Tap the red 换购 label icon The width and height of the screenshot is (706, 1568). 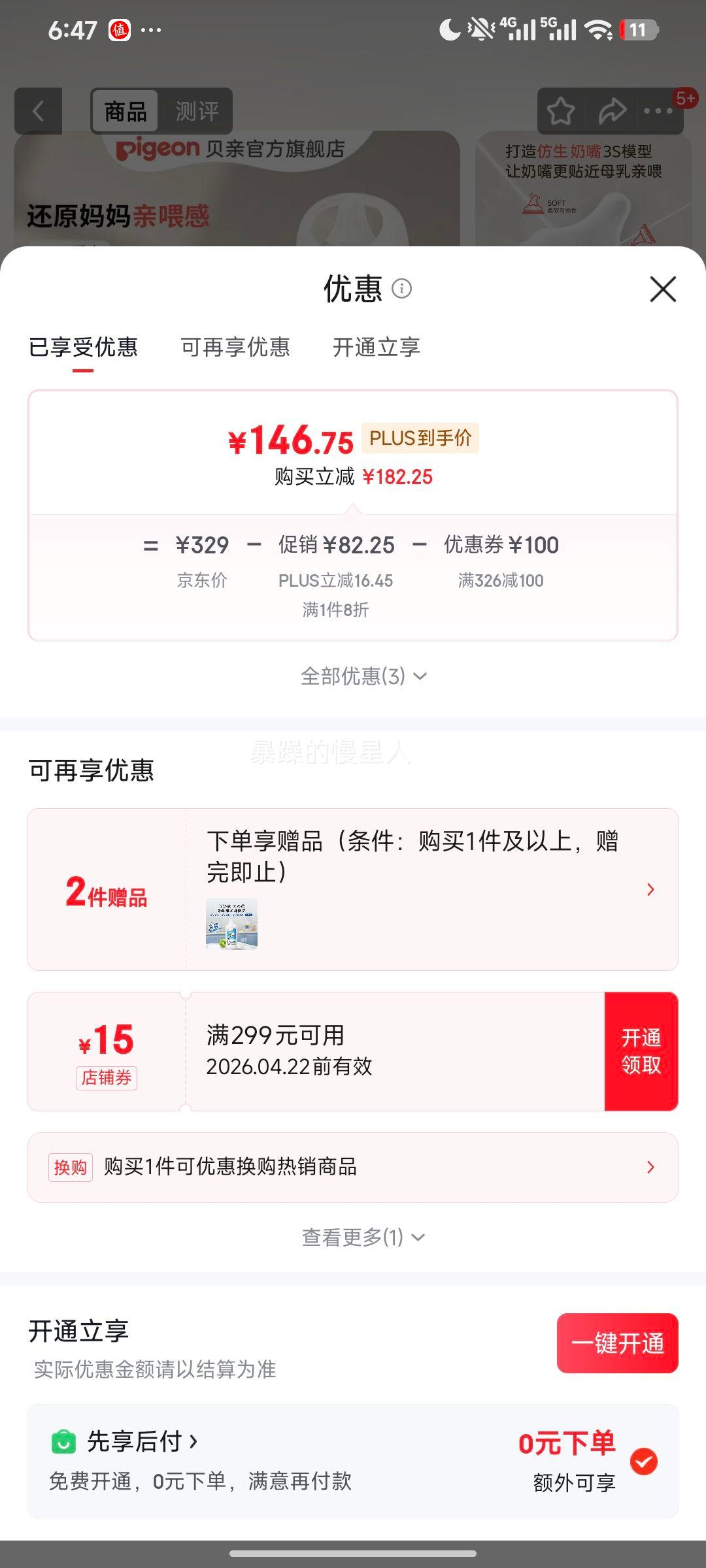[71, 1167]
